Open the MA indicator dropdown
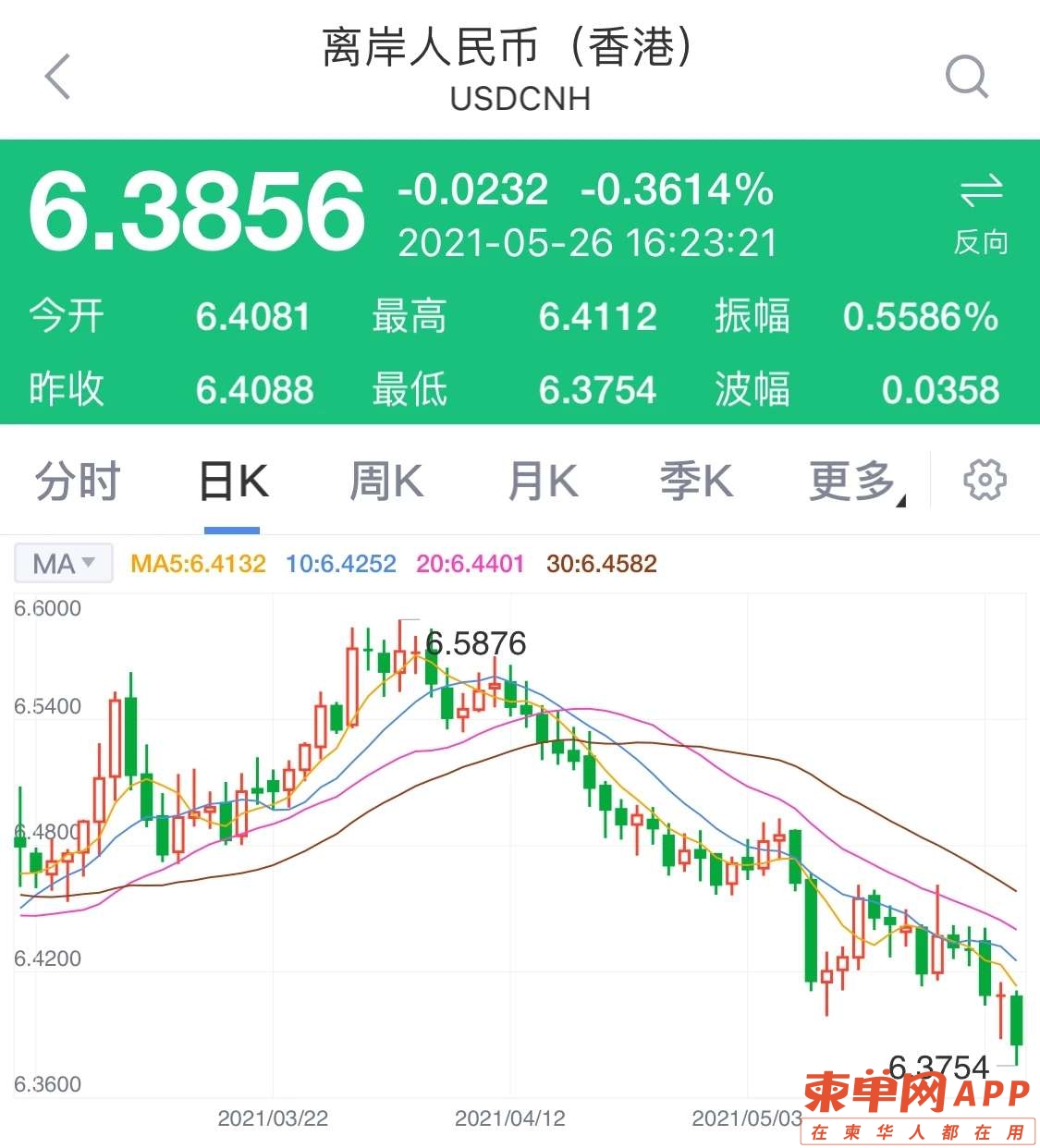 (x=63, y=563)
